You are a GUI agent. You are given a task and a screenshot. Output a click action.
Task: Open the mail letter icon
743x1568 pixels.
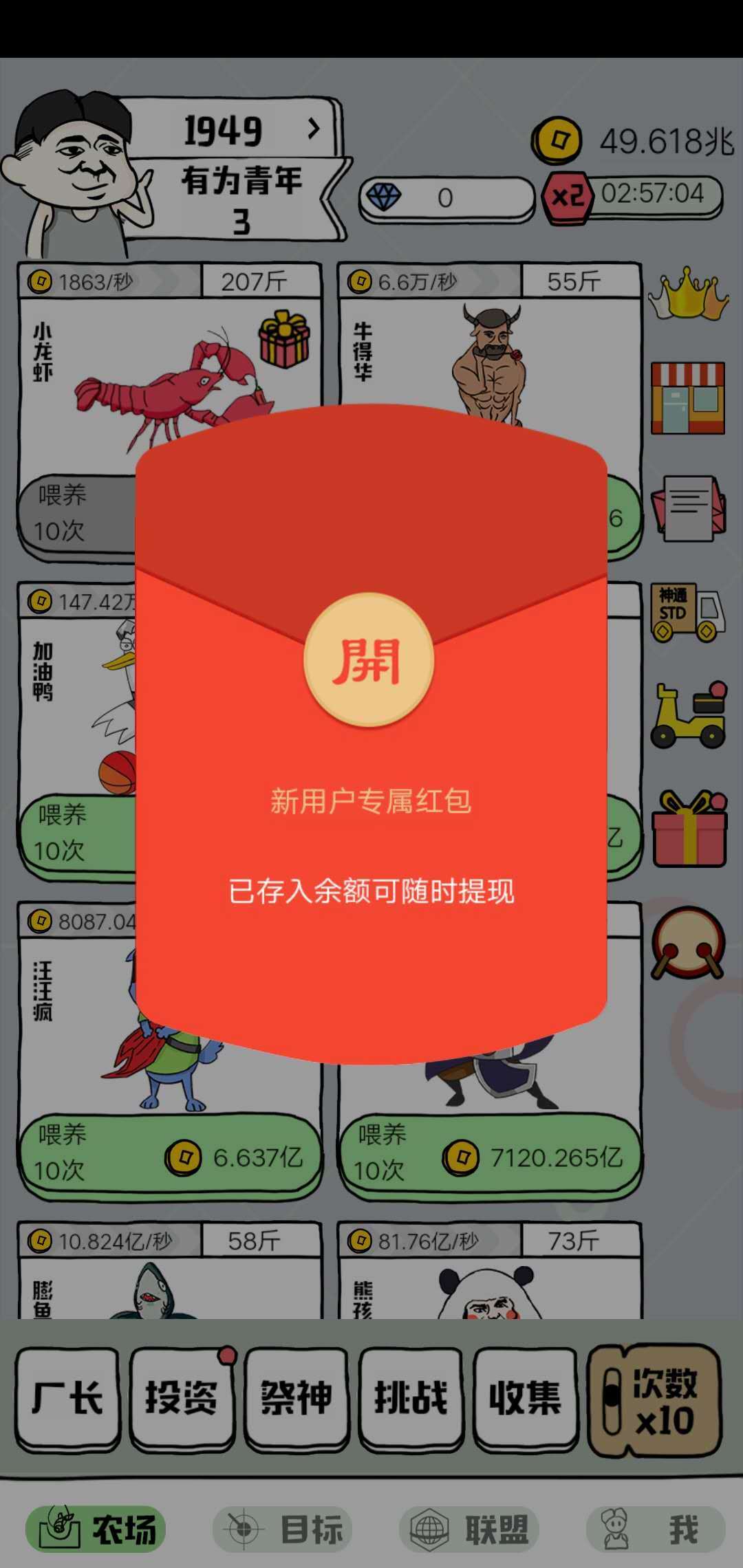point(688,508)
